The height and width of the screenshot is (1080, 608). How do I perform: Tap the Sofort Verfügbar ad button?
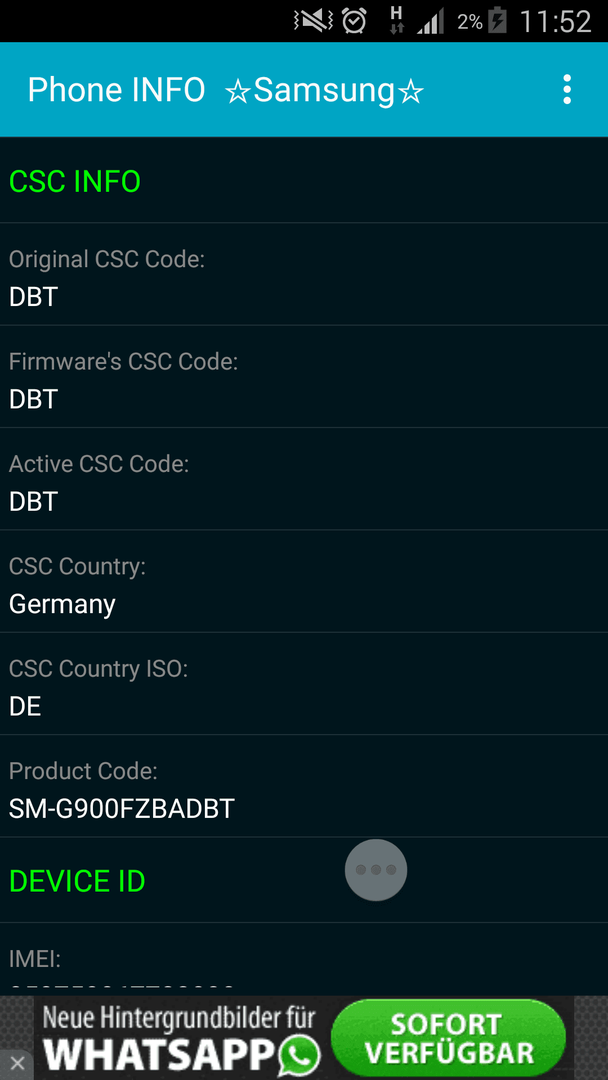pyautogui.click(x=448, y=1038)
